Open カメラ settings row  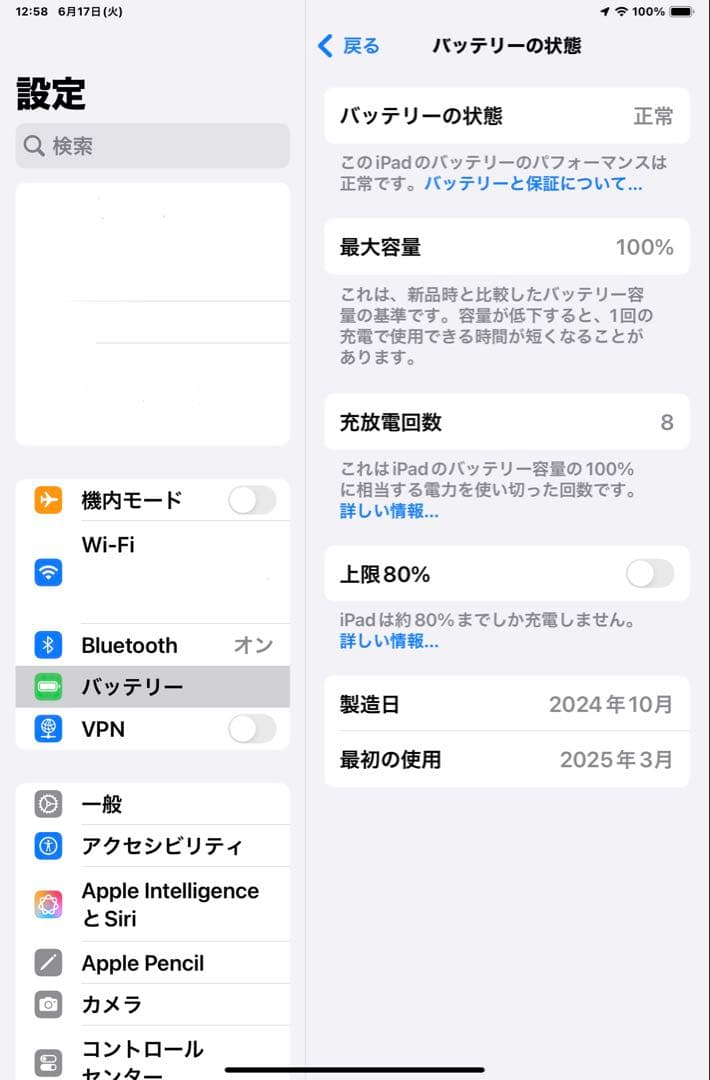152,1005
